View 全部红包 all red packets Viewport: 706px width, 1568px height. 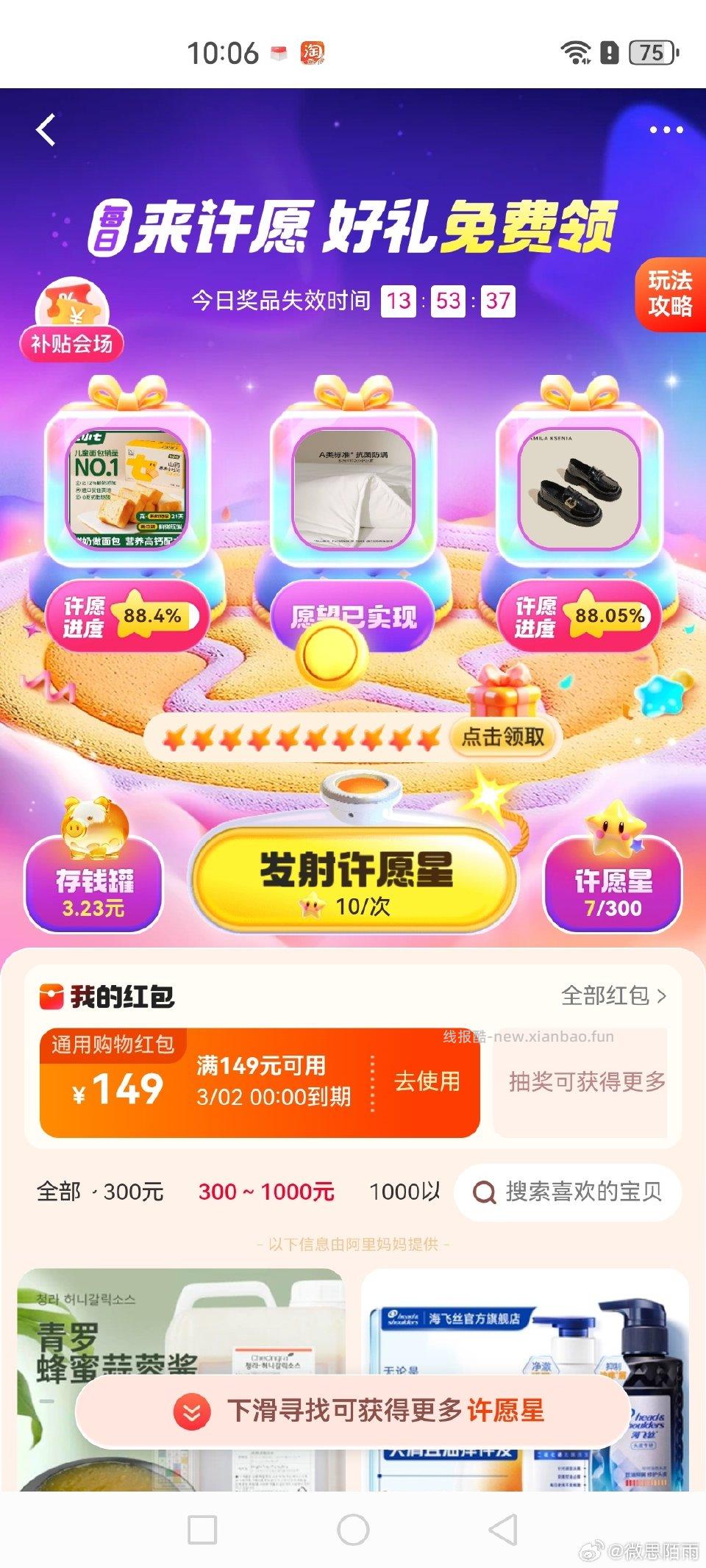pos(613,995)
